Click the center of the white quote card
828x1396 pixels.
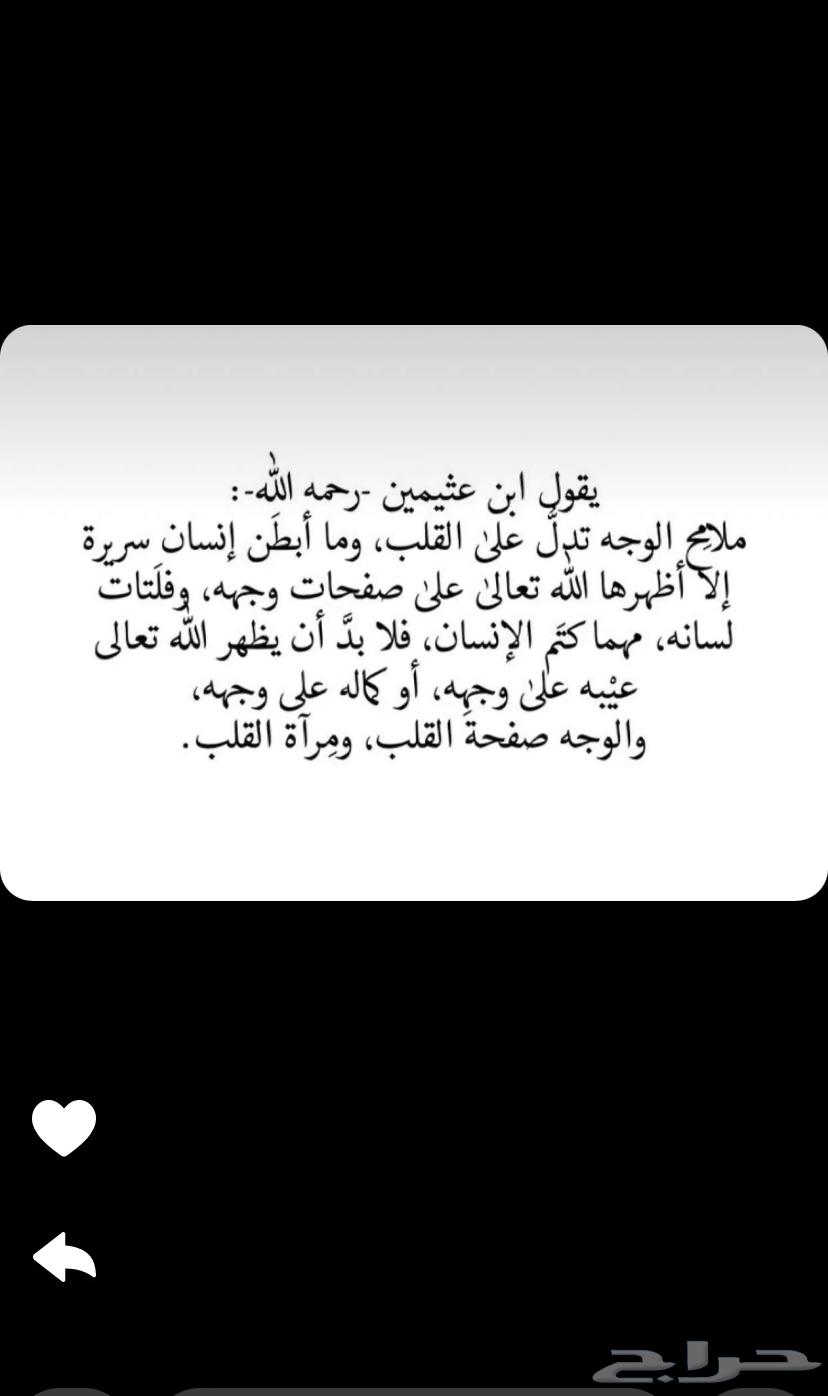[x=414, y=612]
